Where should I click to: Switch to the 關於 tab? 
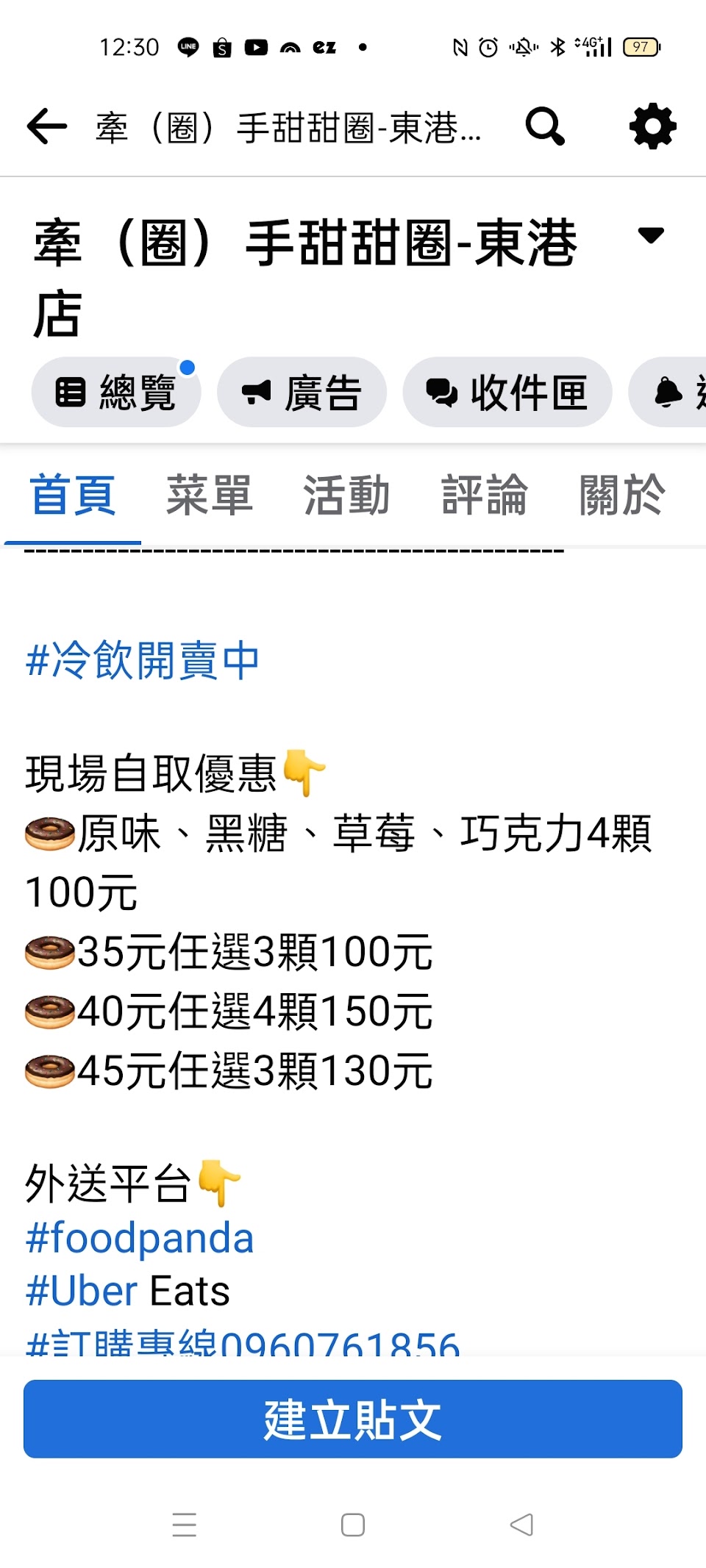click(x=621, y=495)
